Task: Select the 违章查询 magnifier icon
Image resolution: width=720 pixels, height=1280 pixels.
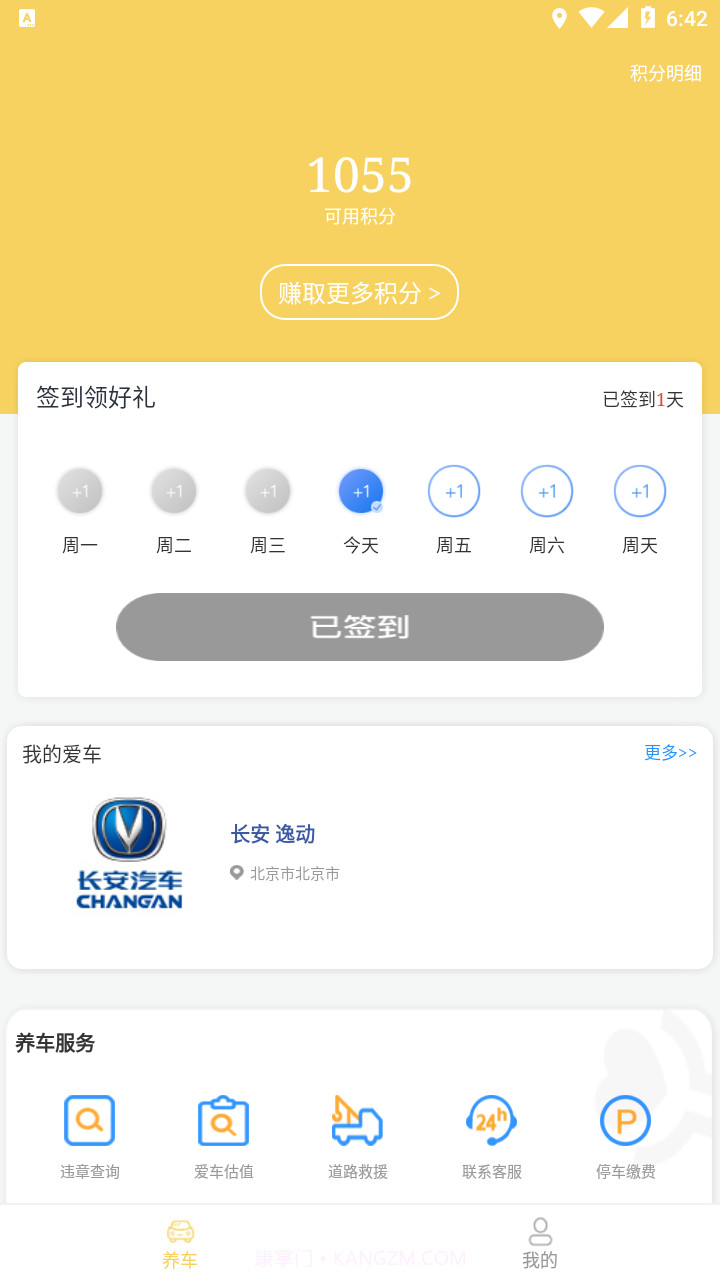Action: pyautogui.click(x=89, y=1120)
